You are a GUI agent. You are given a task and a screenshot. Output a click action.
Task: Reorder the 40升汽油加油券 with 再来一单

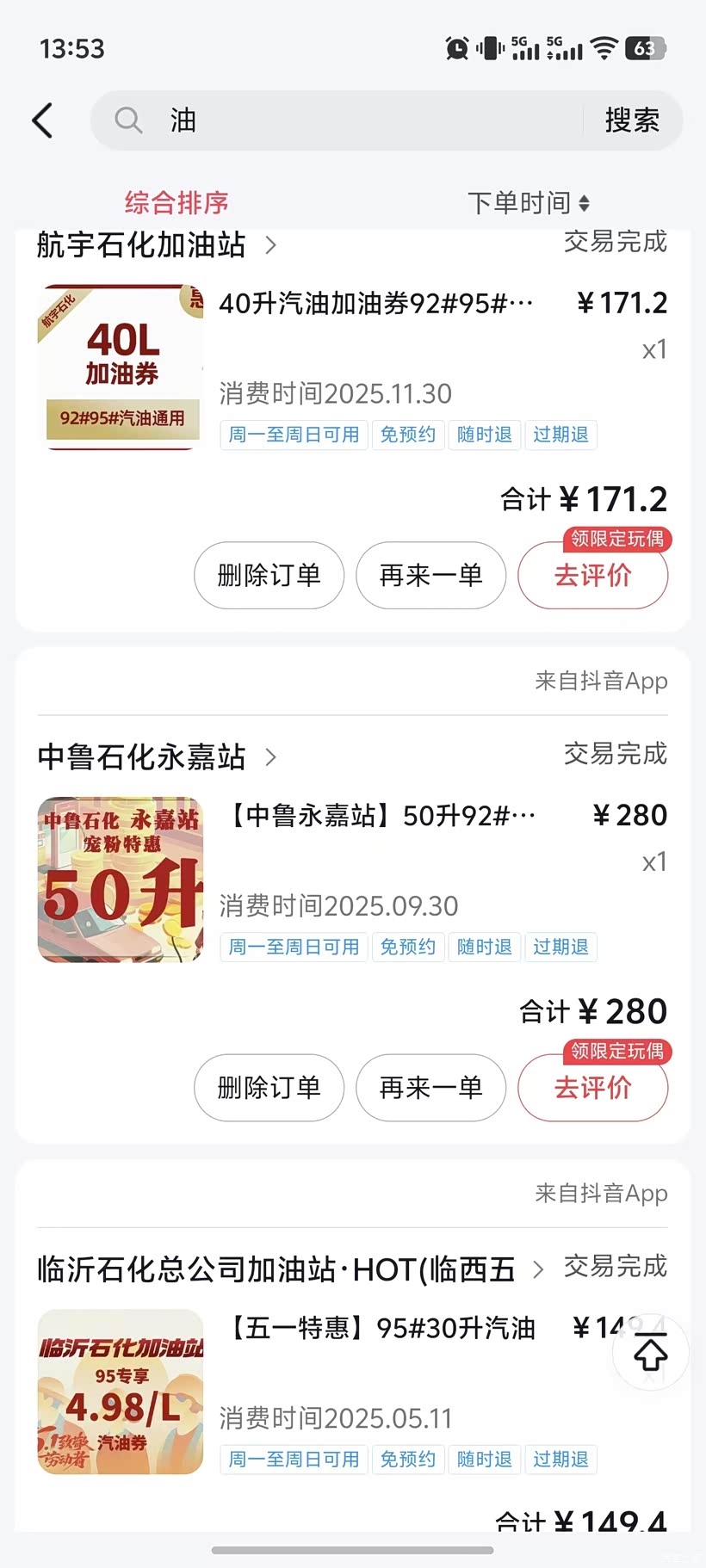coord(430,575)
